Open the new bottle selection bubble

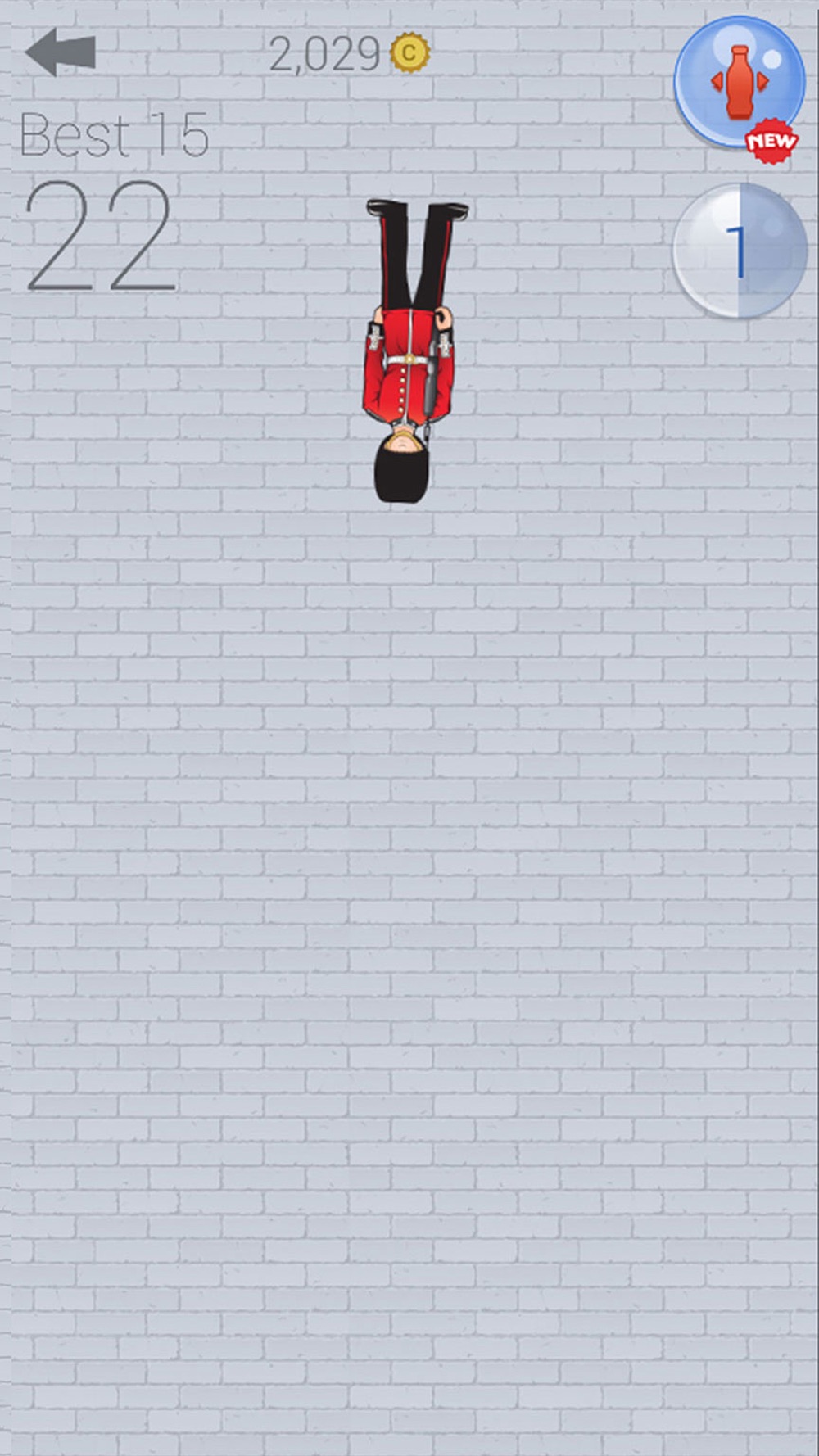pos(739,85)
